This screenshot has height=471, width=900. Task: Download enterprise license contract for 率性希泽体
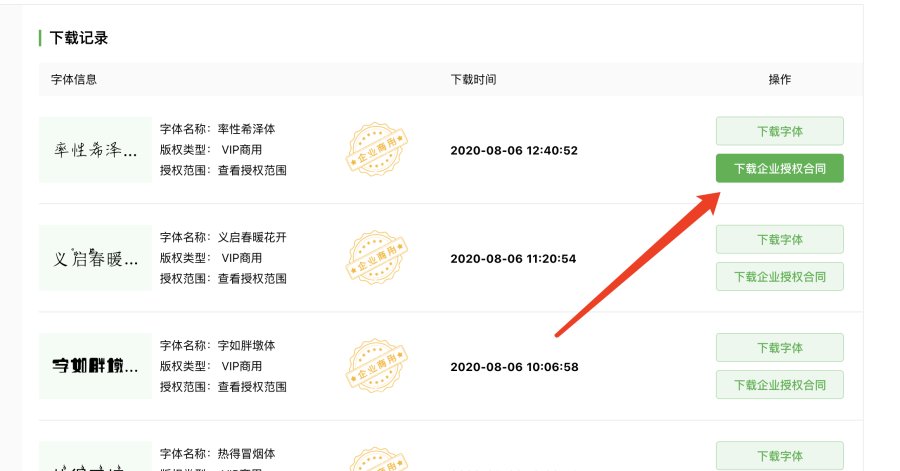779,169
